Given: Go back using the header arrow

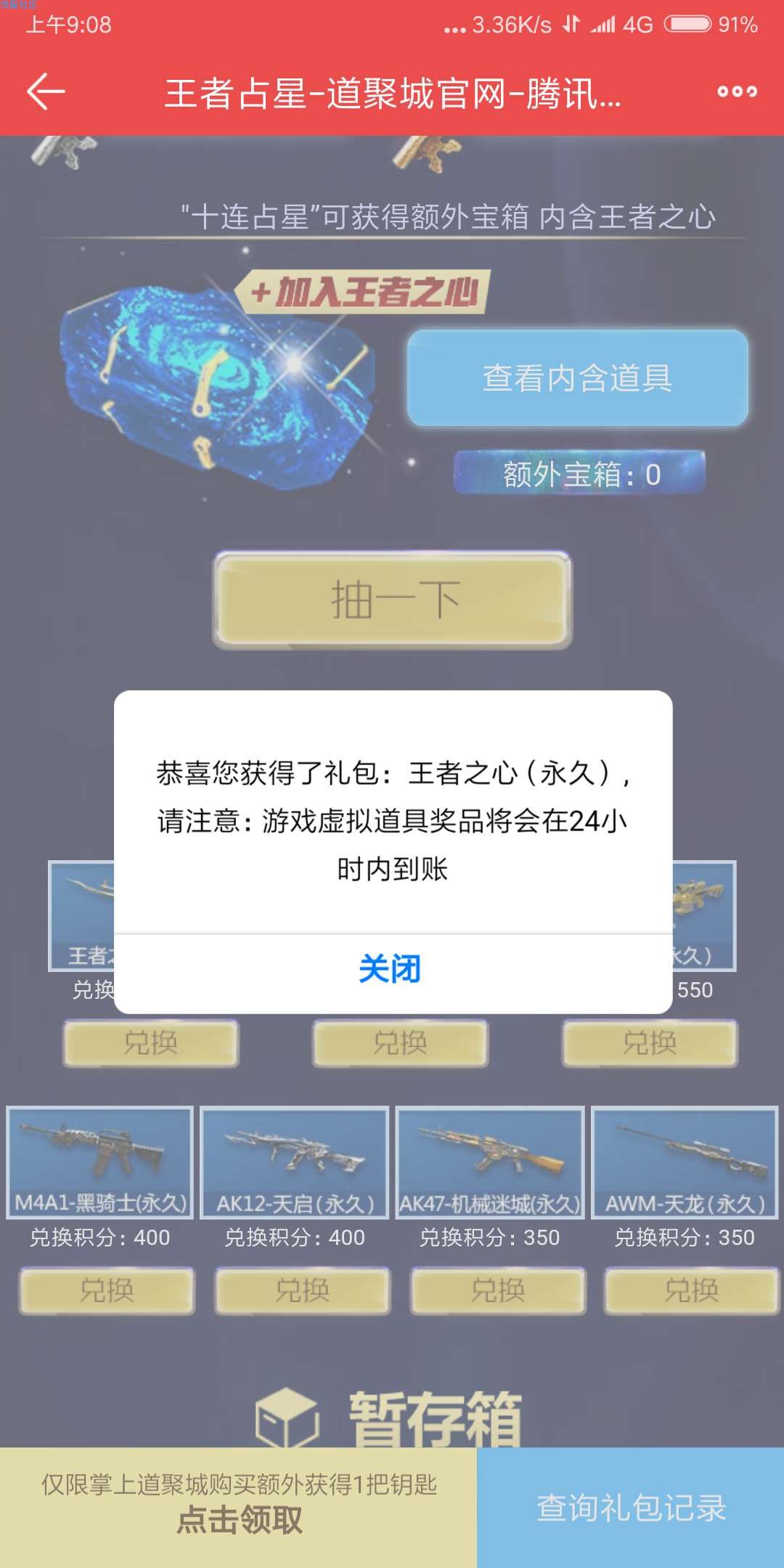Looking at the screenshot, I should (46, 92).
